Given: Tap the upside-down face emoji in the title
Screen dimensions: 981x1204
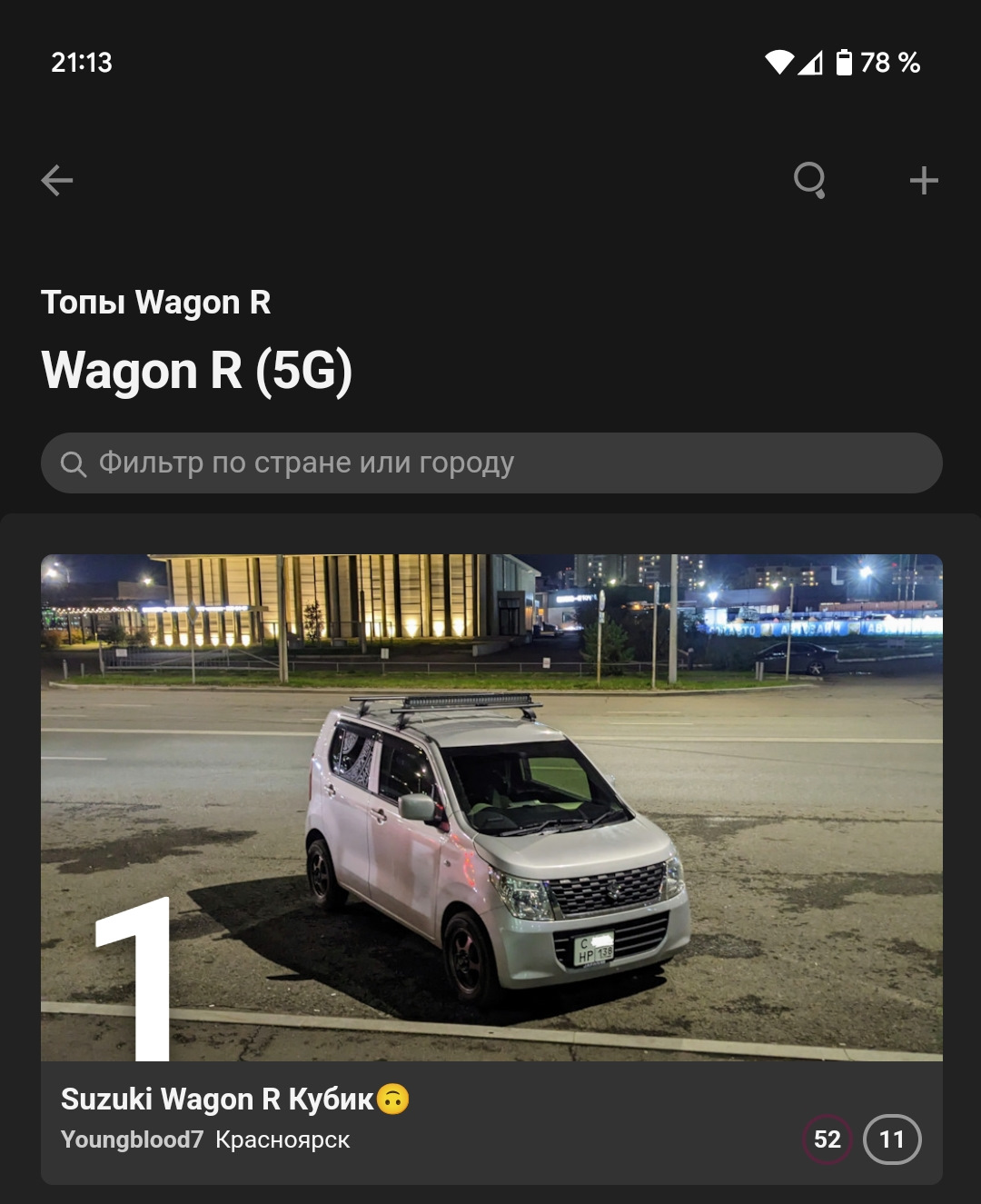Looking at the screenshot, I should 391,1100.
